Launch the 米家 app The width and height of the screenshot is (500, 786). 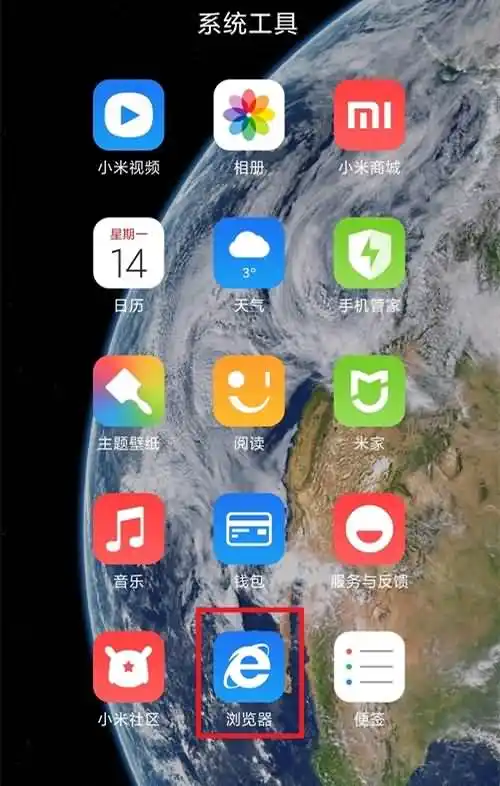click(369, 391)
